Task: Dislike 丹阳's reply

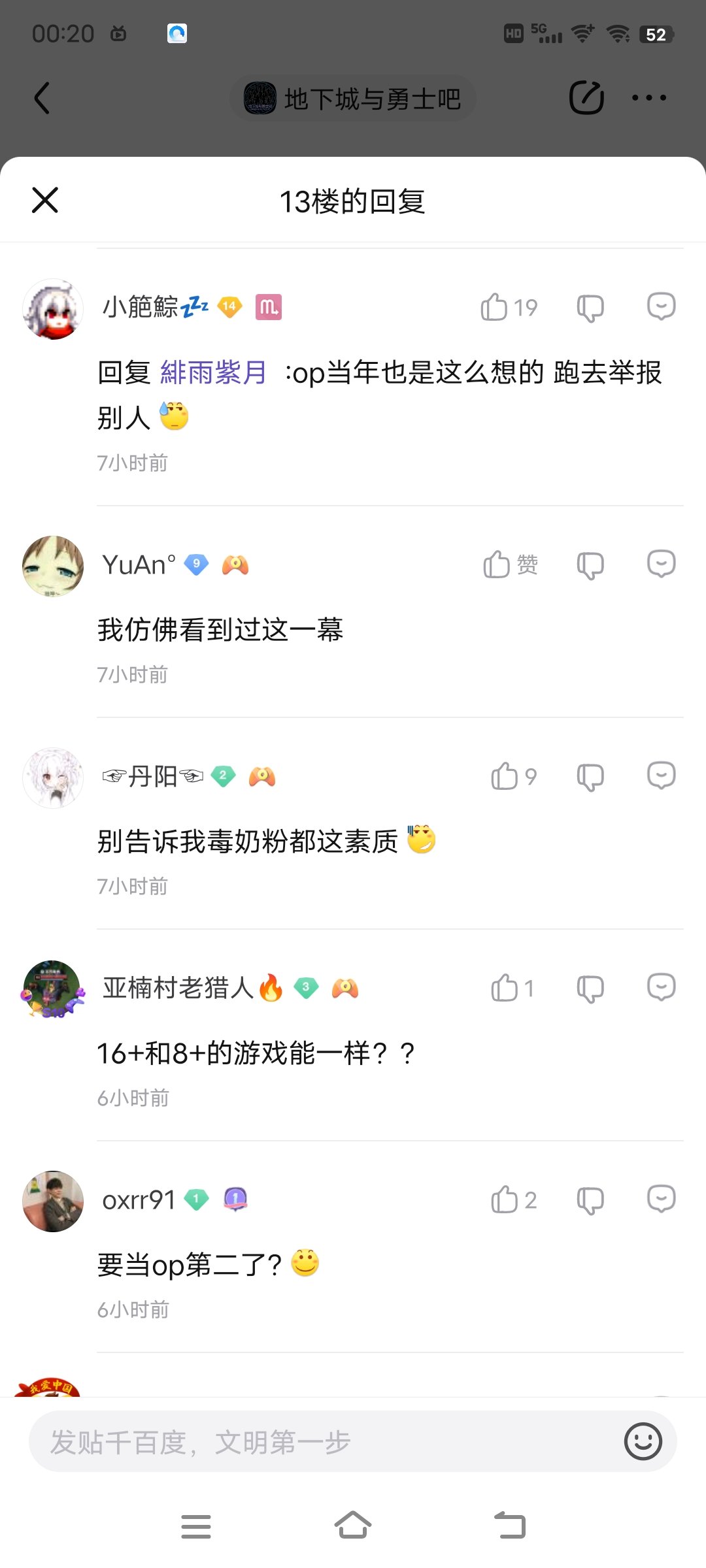Action: click(590, 776)
